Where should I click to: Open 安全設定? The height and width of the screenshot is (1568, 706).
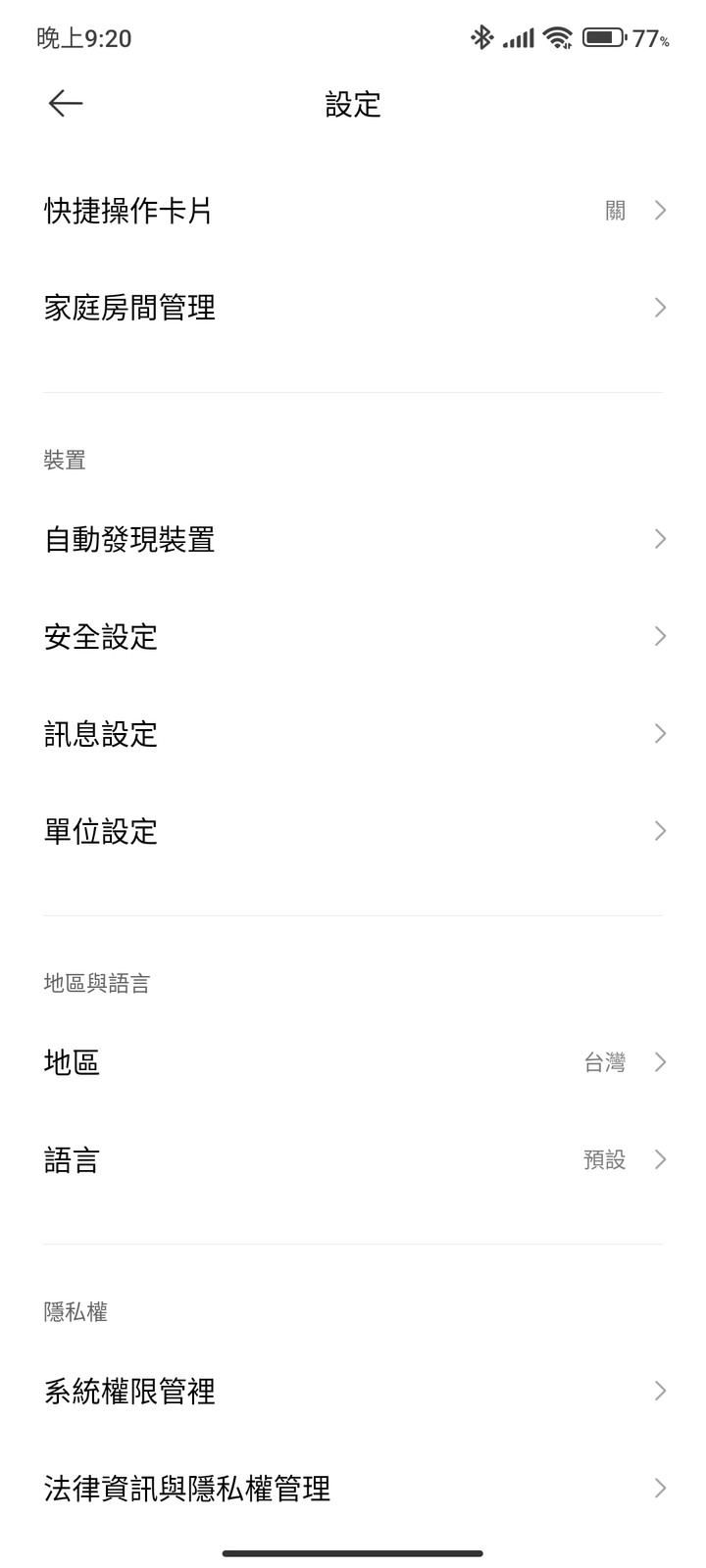(353, 637)
